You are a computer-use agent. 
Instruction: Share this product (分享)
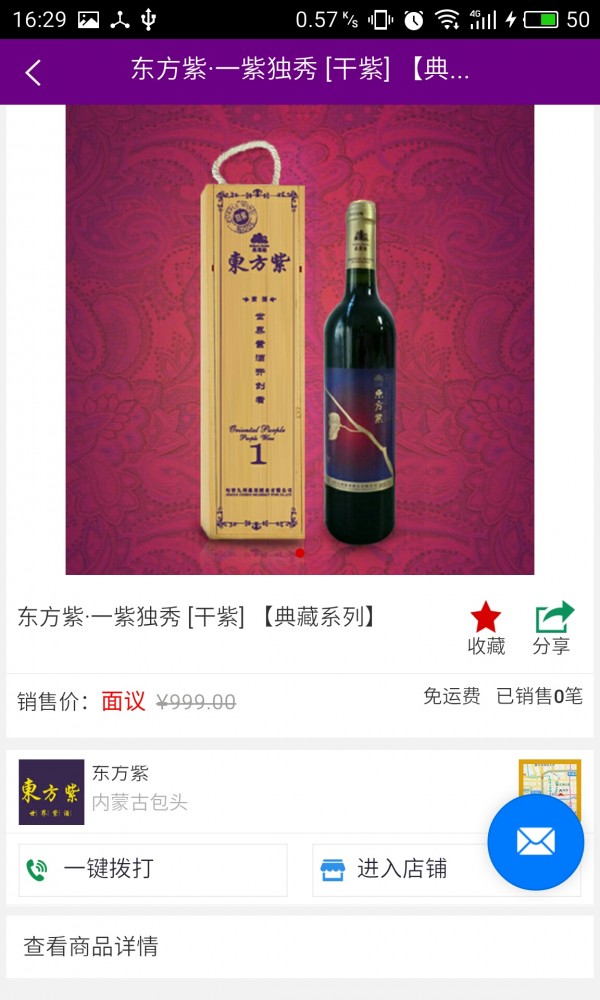(552, 628)
